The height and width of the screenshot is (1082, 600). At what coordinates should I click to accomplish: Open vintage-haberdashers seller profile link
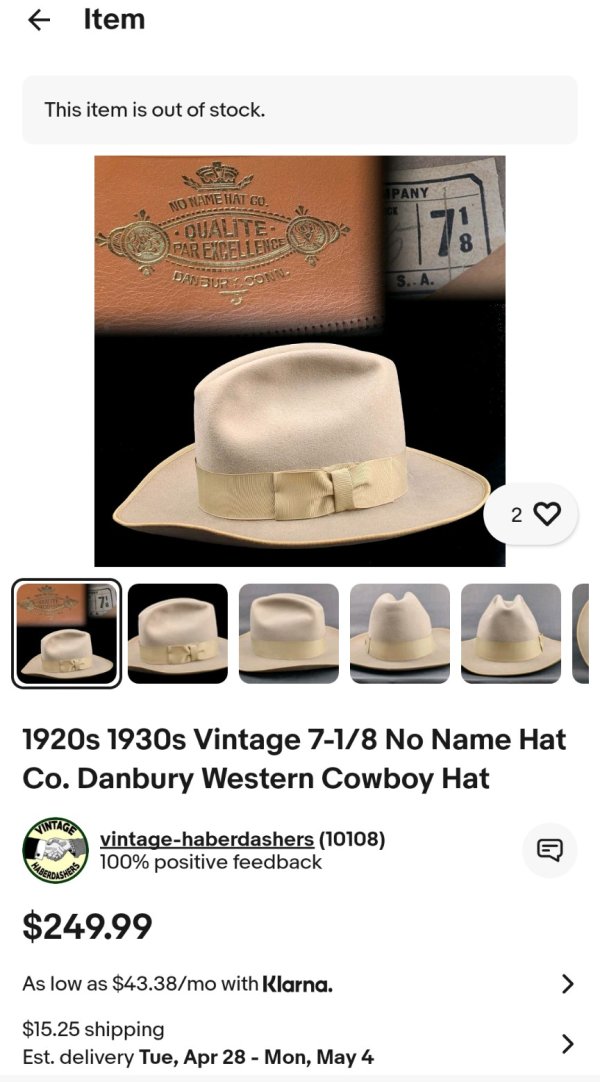pyautogui.click(x=207, y=839)
